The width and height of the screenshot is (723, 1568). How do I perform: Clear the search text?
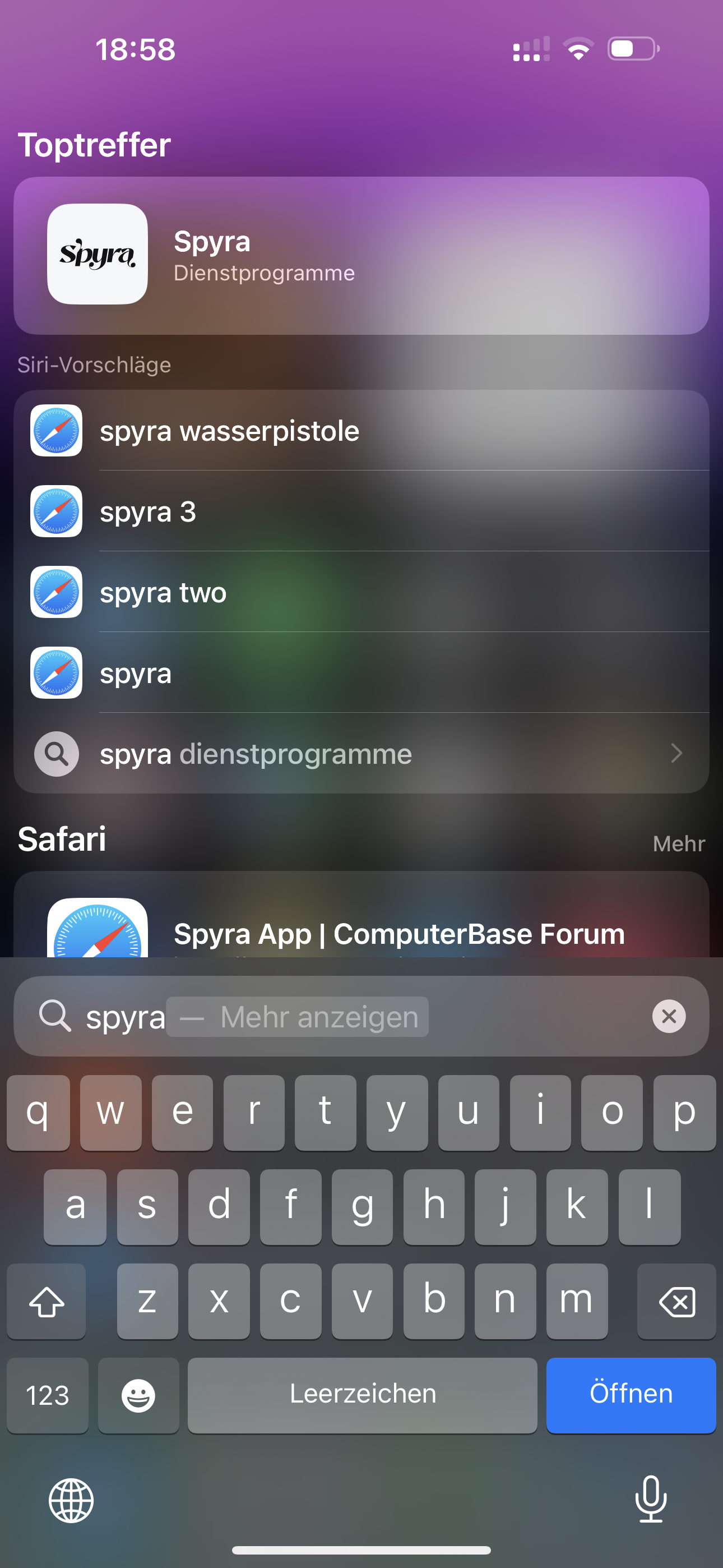pos(668,1016)
